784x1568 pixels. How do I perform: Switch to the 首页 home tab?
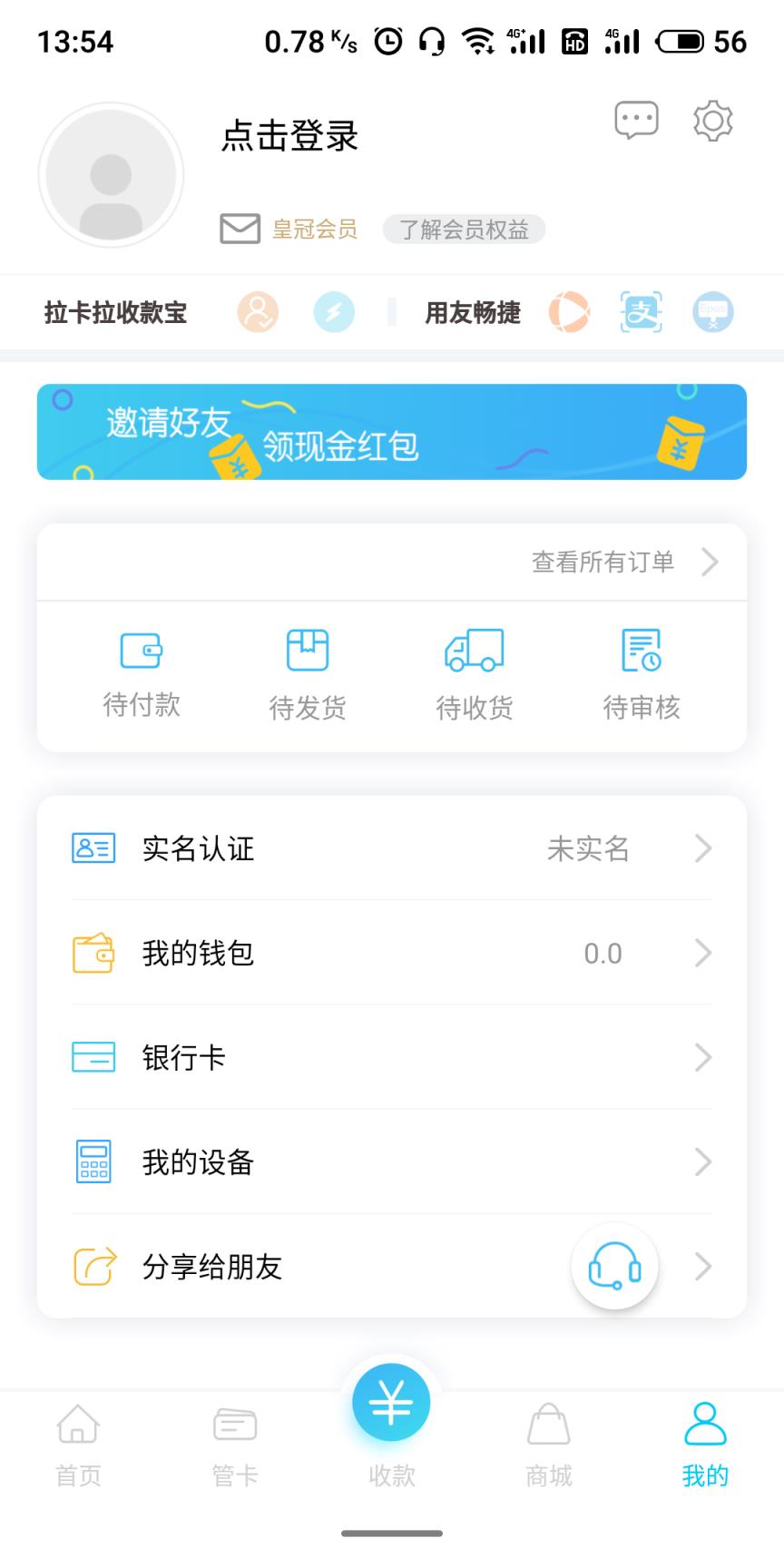(78, 1443)
